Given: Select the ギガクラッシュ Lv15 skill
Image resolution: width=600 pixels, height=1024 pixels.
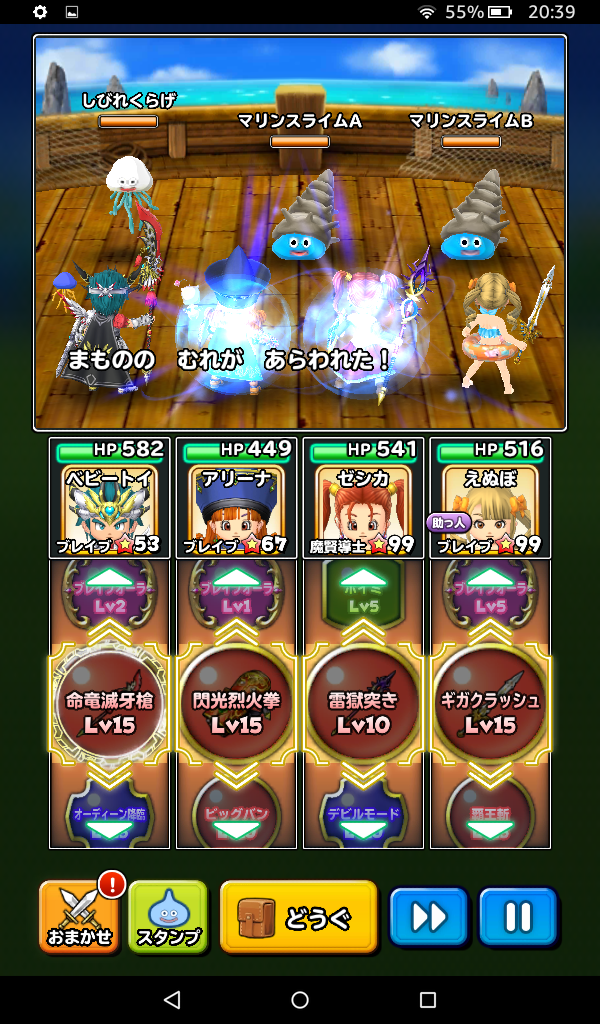Looking at the screenshot, I should (x=490, y=710).
